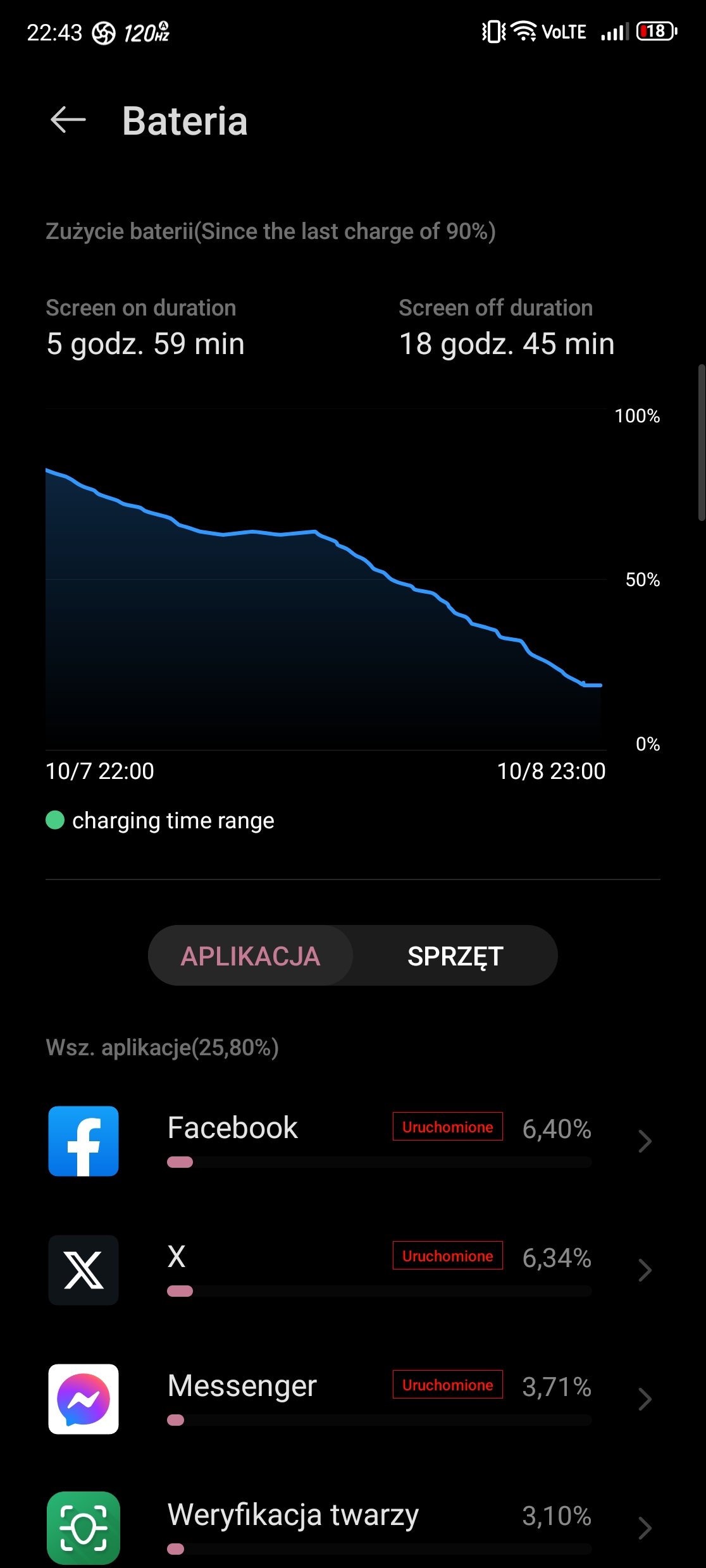The height and width of the screenshot is (1568, 706).
Task: Open Weryfikacja twarzy battery details
Action: click(x=353, y=1528)
